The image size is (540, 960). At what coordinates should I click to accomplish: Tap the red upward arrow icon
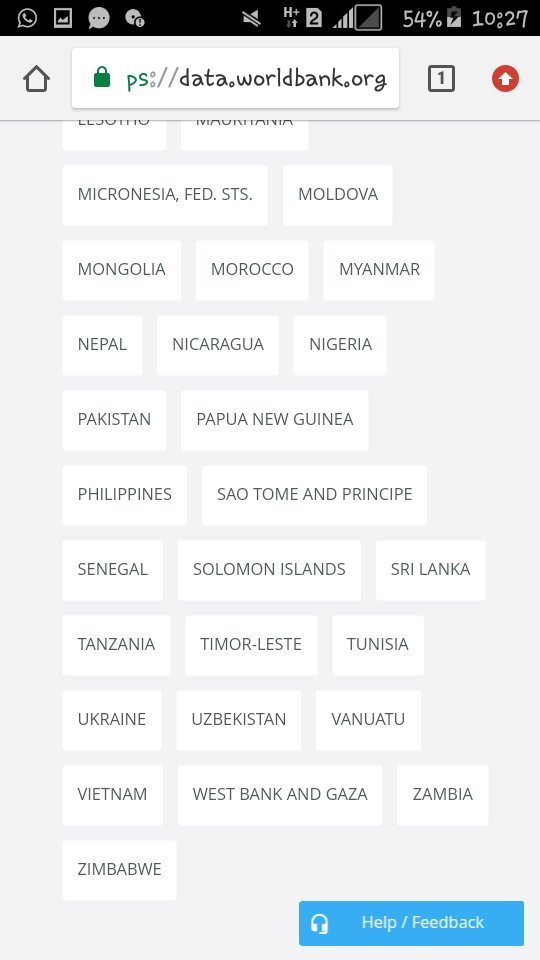[505, 79]
